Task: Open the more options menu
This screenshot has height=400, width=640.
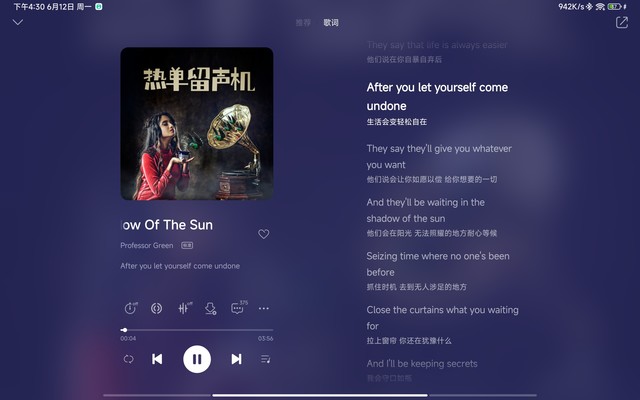Action: (264, 308)
